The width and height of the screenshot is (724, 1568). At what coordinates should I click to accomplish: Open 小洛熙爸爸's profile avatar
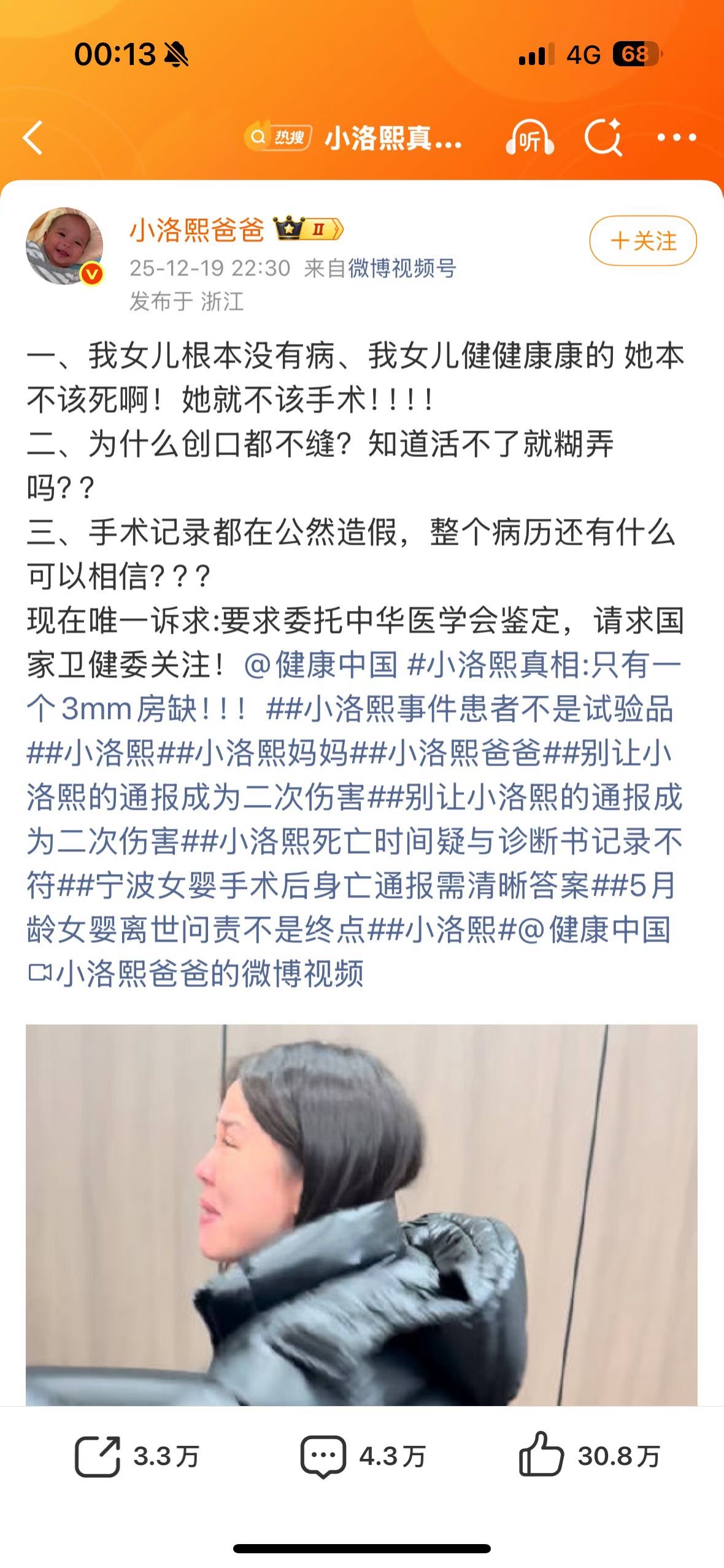point(64,245)
